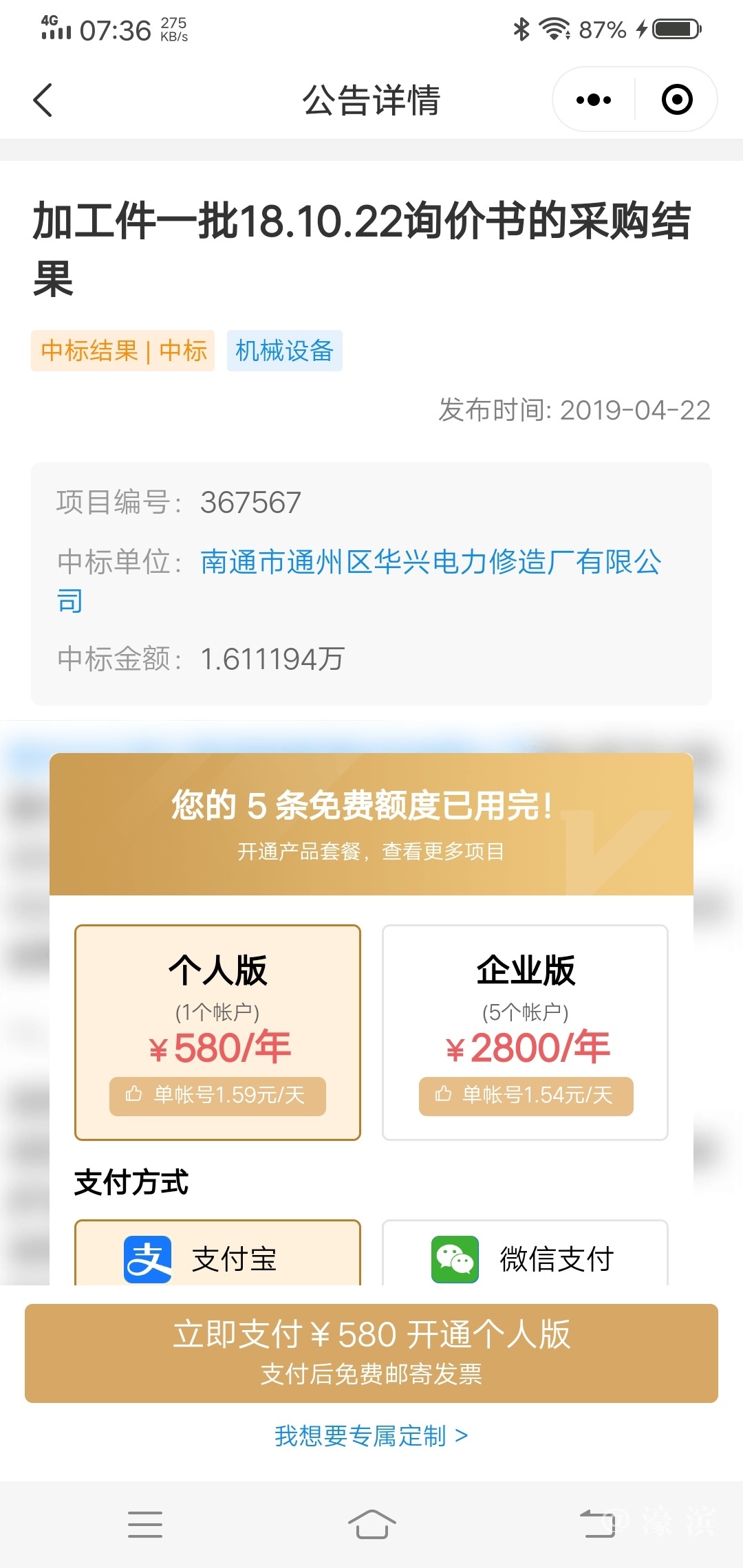
Task: Close the mini program via the circle icon
Action: pos(676,100)
